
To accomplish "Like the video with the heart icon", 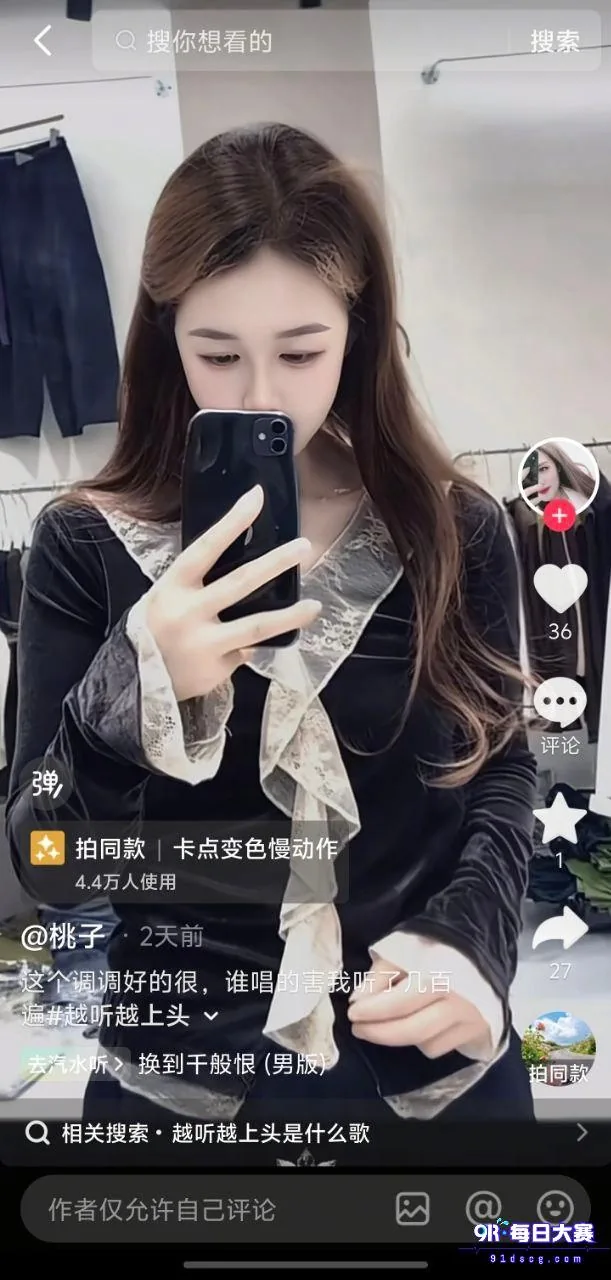I will (x=560, y=588).
